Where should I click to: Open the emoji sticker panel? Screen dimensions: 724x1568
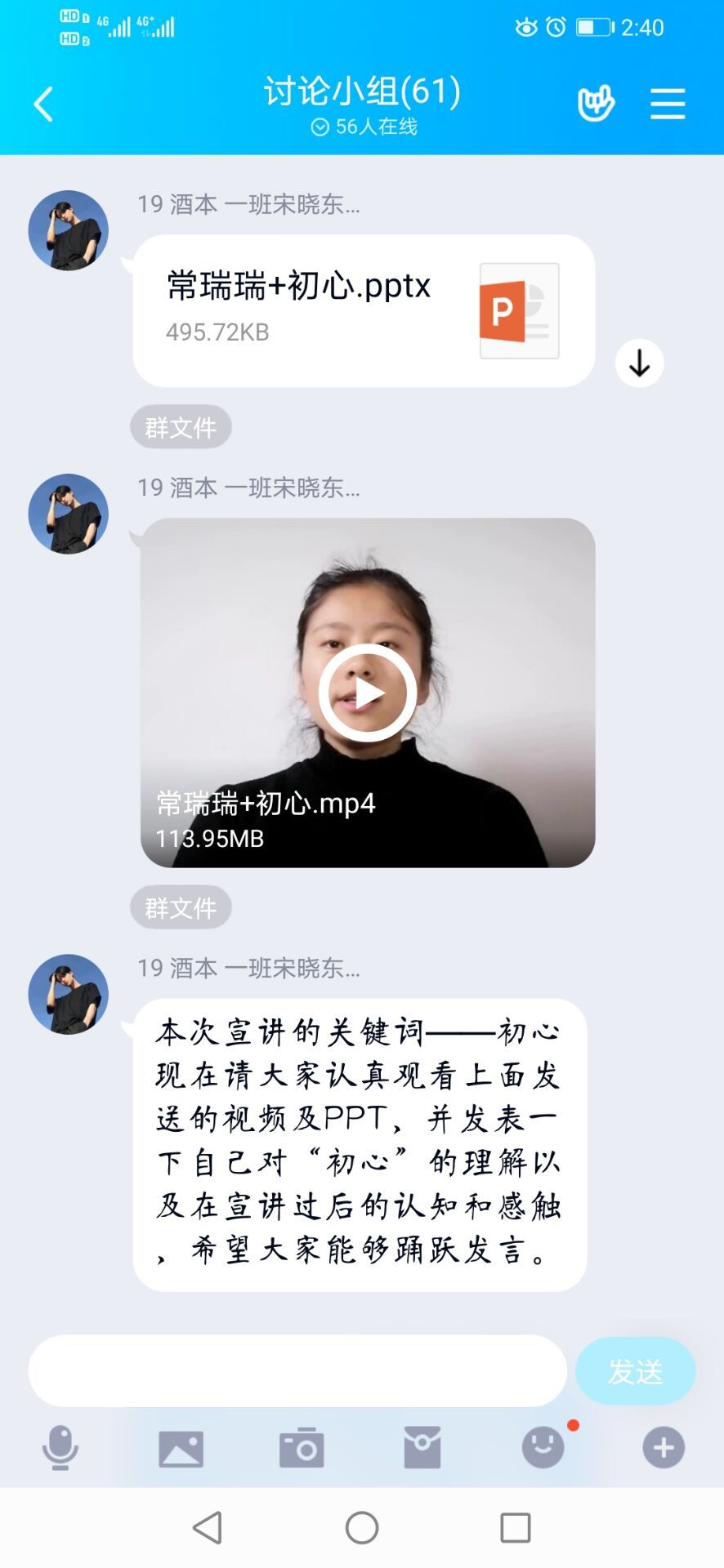click(x=543, y=1448)
